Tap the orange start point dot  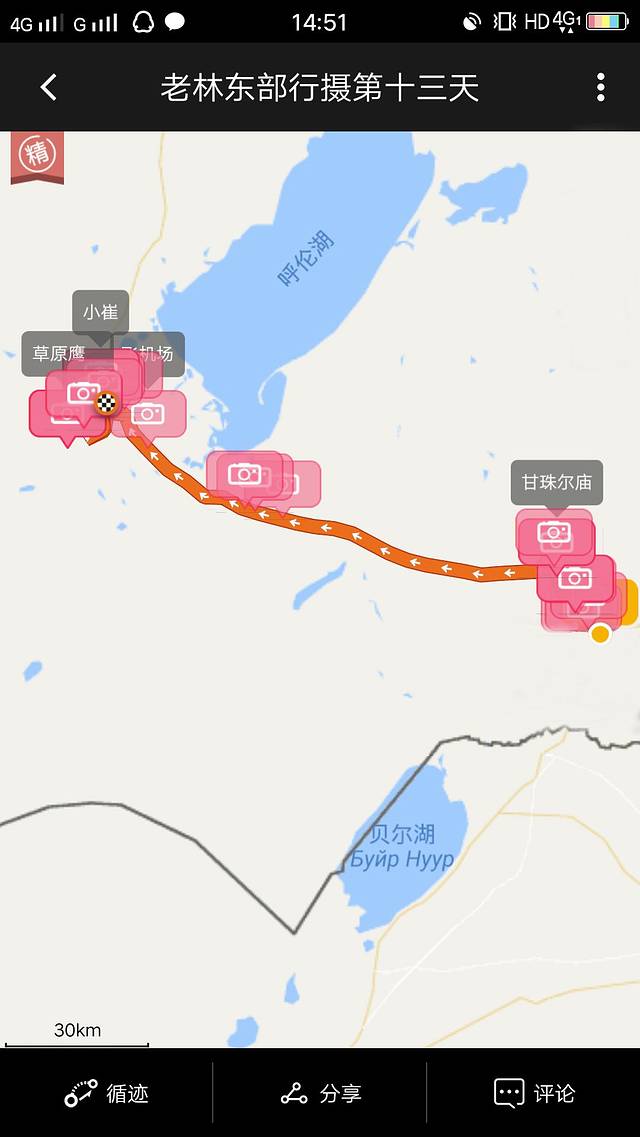pyautogui.click(x=600, y=633)
